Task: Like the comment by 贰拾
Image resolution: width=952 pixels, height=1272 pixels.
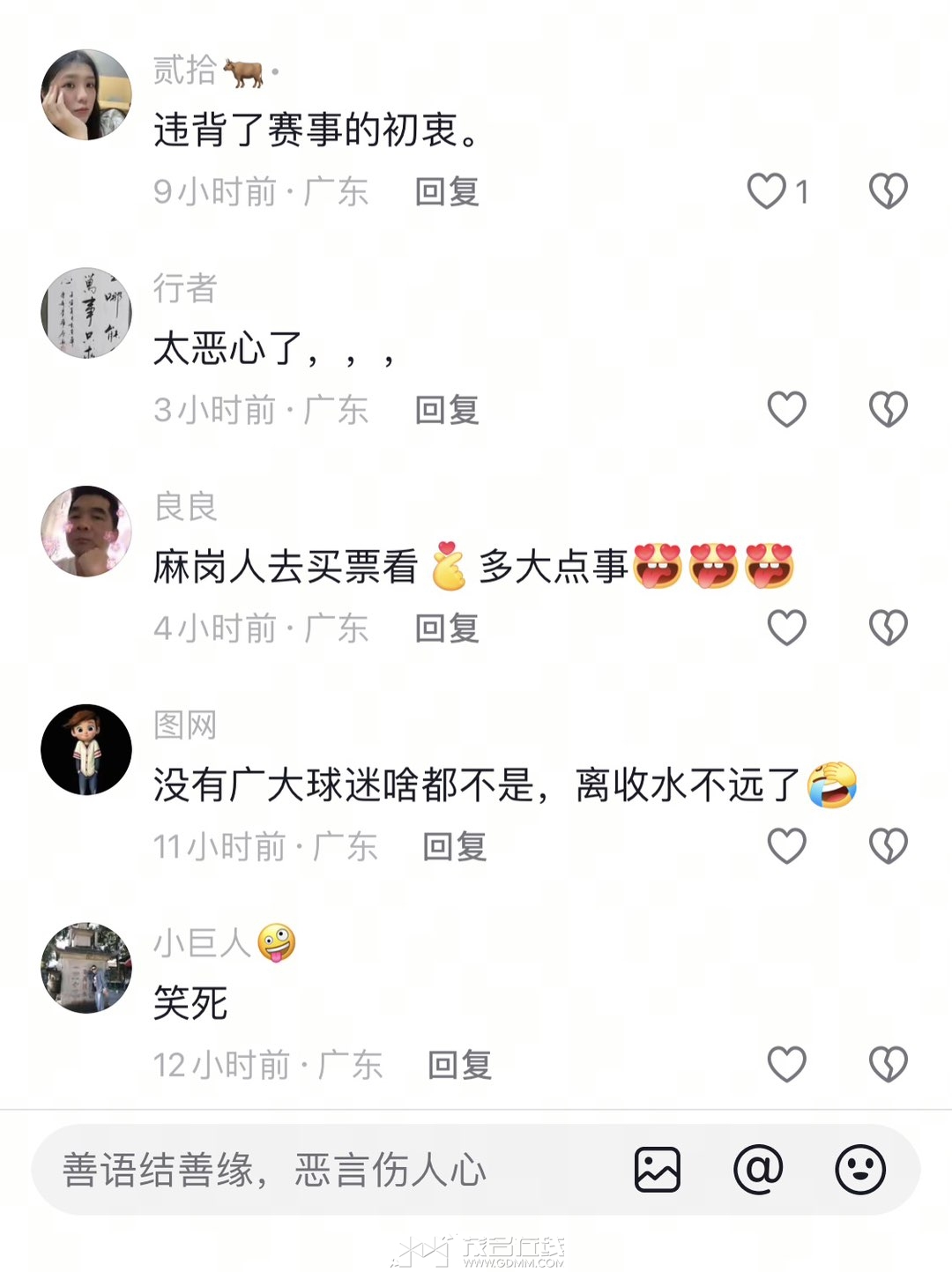Action: click(767, 191)
